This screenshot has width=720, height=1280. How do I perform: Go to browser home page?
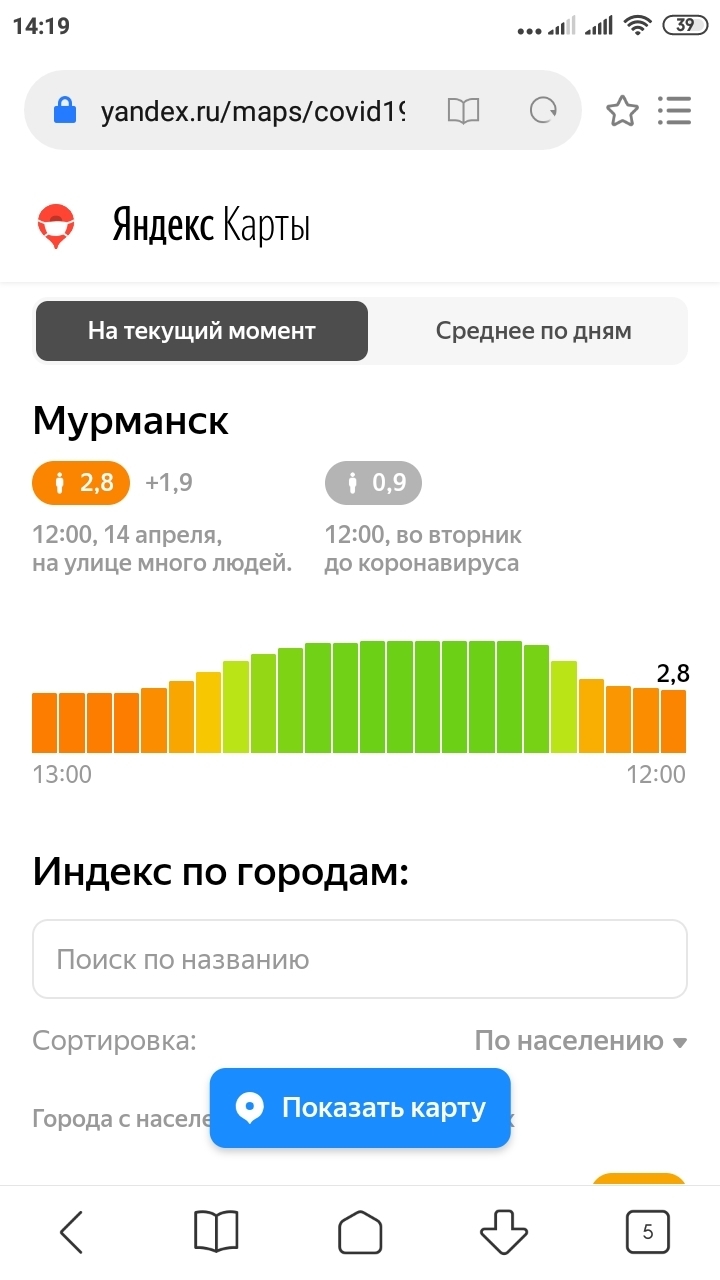tap(360, 1232)
